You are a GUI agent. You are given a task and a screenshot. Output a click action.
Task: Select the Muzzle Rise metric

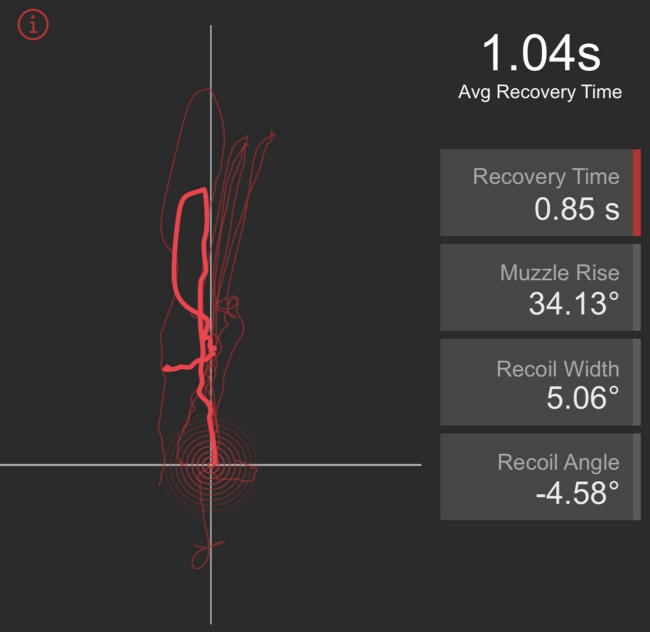pos(539,288)
